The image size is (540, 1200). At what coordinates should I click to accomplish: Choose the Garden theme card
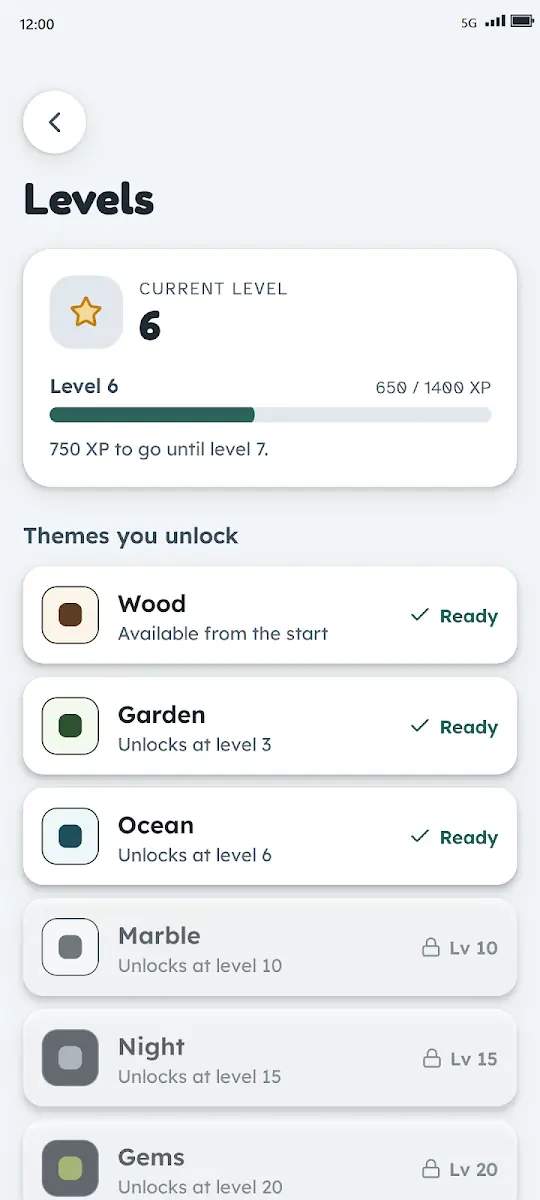tap(270, 726)
